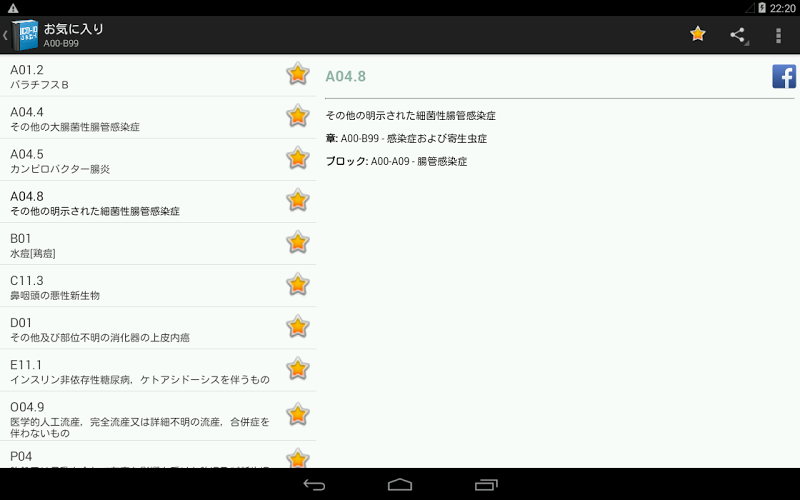Open the O04.9 entry
The image size is (800, 500).
click(140, 418)
